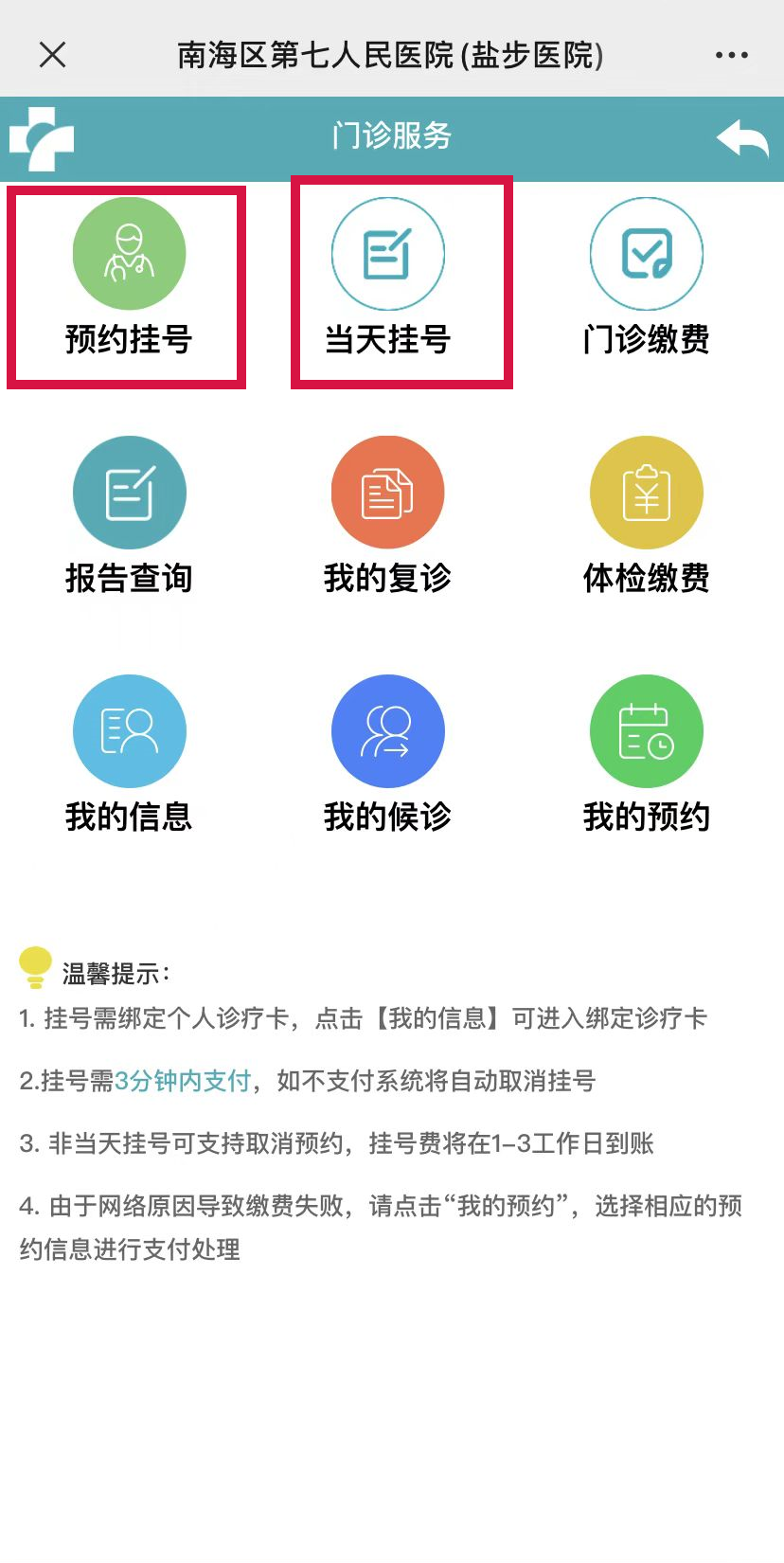Open 预约挂号 appointment registration
This screenshot has height=1563, width=784.
tap(129, 277)
